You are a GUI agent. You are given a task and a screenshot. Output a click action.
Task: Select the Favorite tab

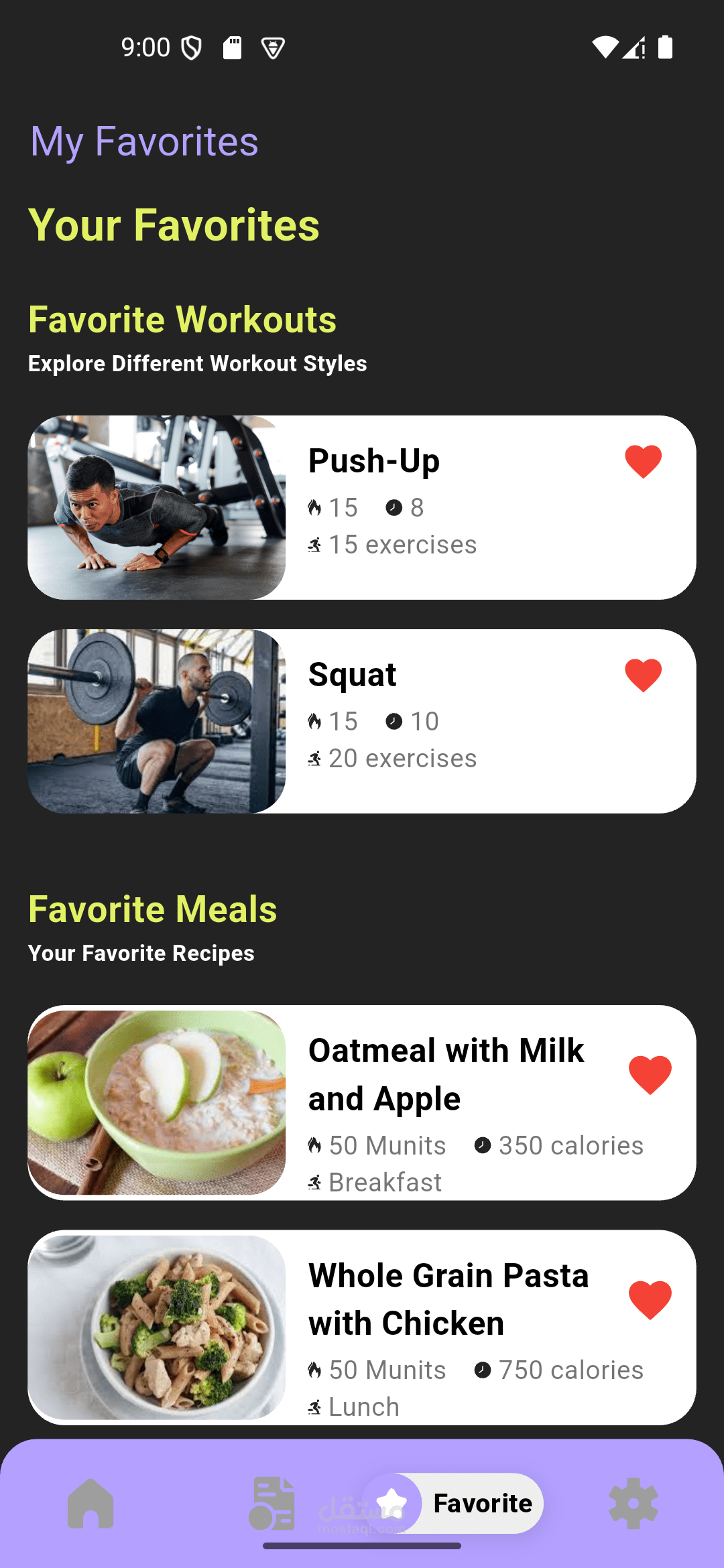(x=453, y=1504)
